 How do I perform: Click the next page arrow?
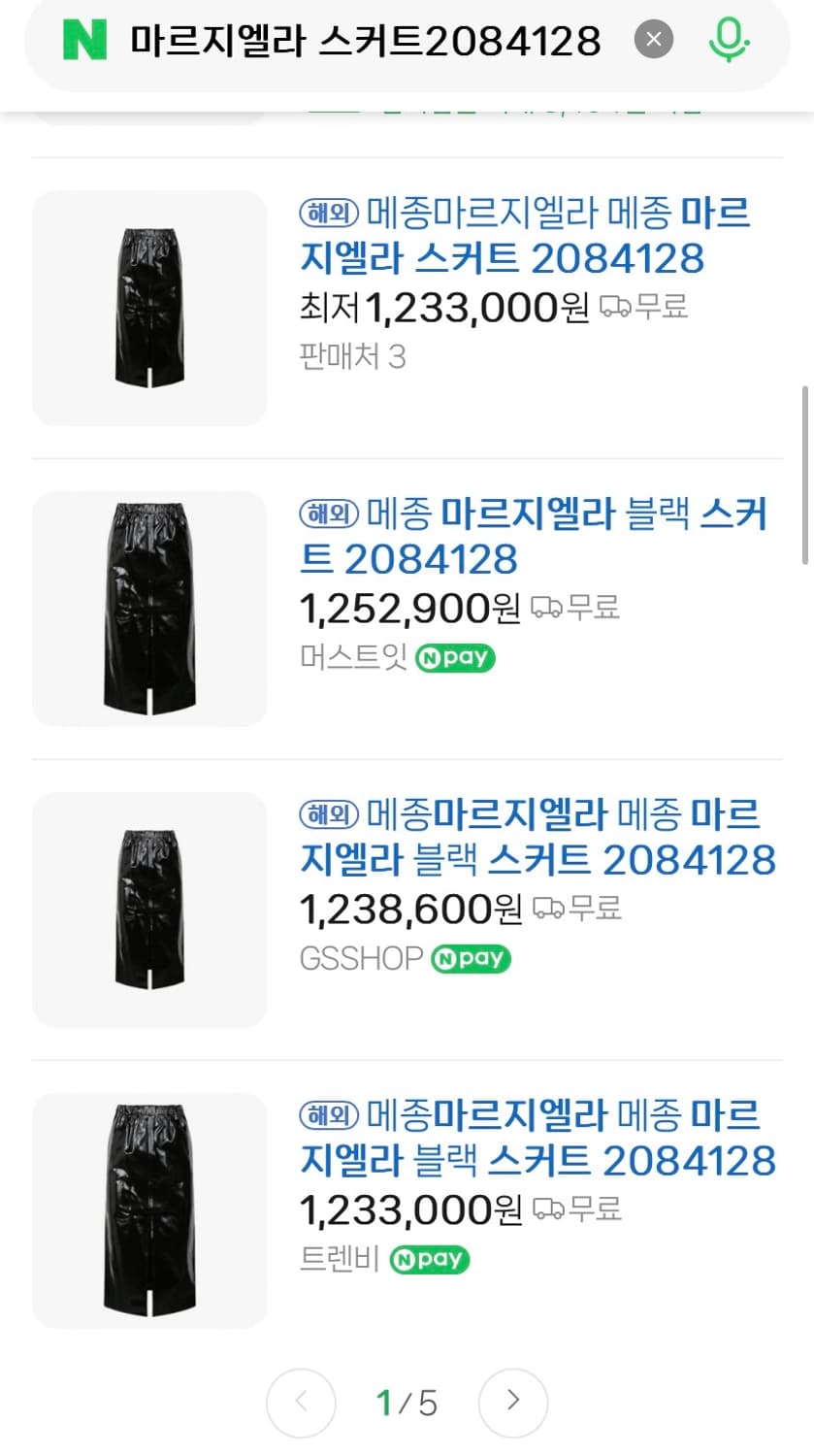click(x=512, y=1403)
